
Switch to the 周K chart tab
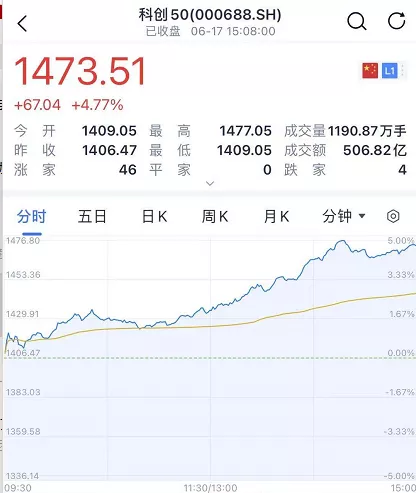pyautogui.click(x=215, y=217)
